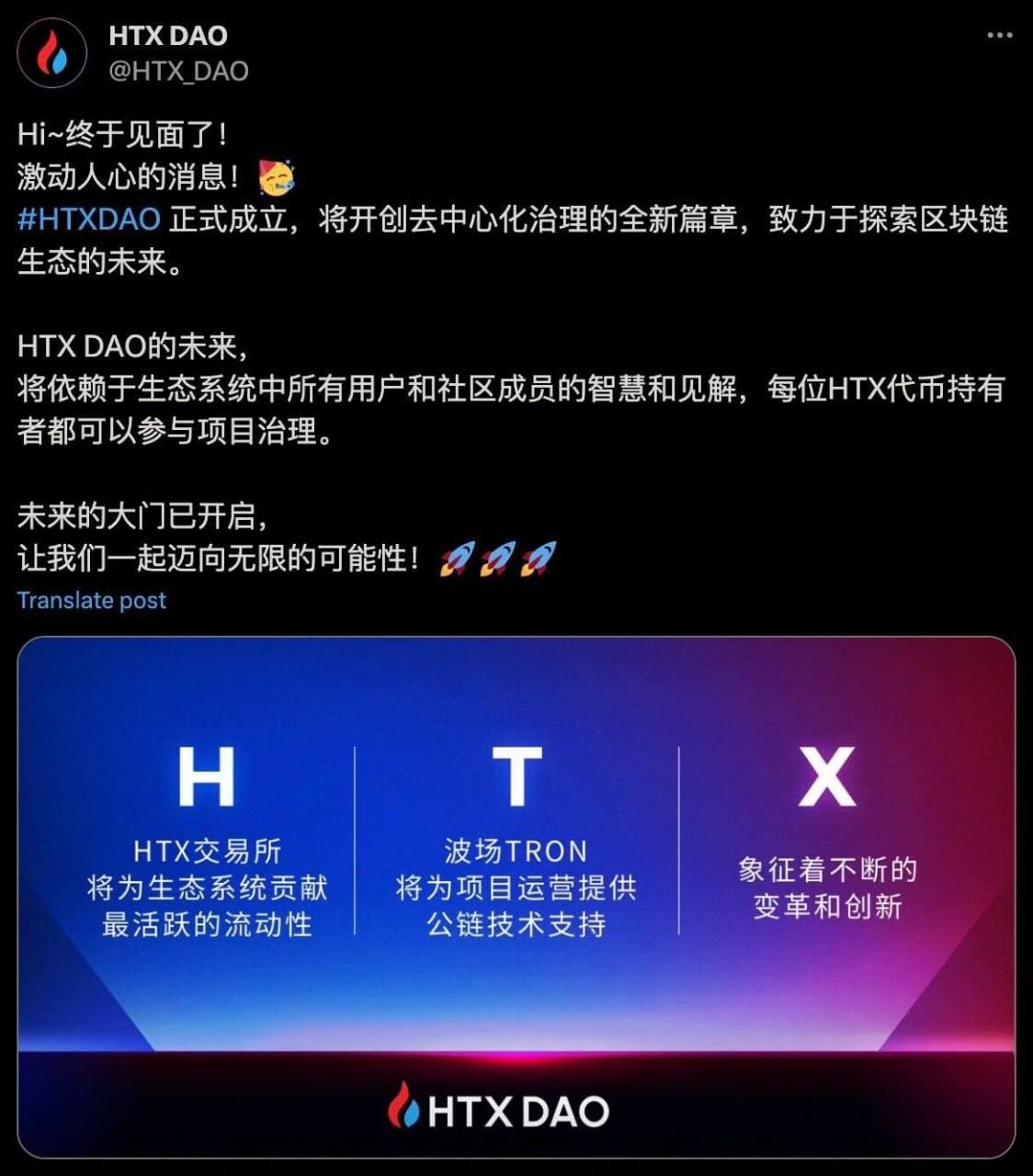Open the #HTXDAO hashtag page
Screen dimensions: 1033x1176
(87, 218)
